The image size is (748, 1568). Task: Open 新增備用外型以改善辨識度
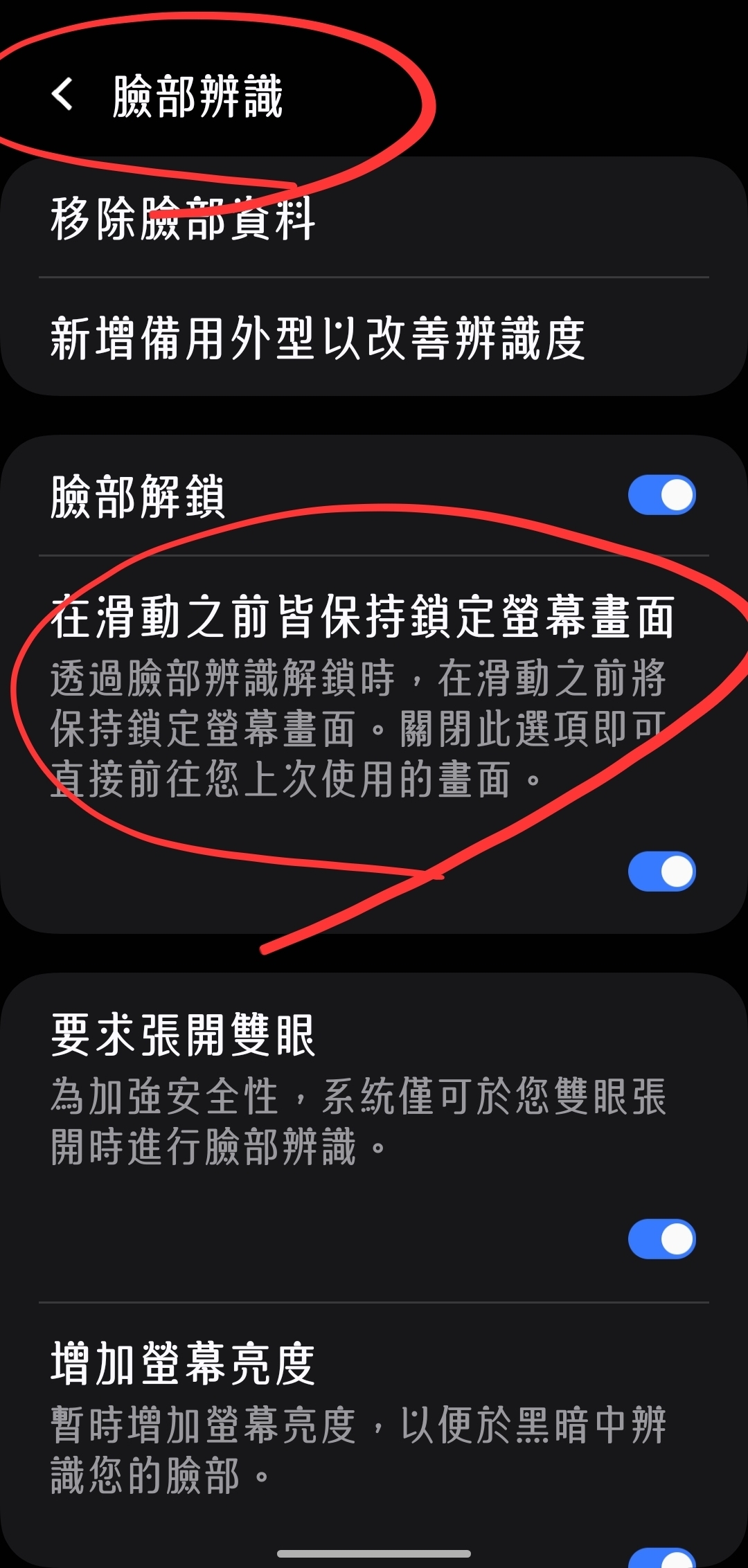[374, 338]
